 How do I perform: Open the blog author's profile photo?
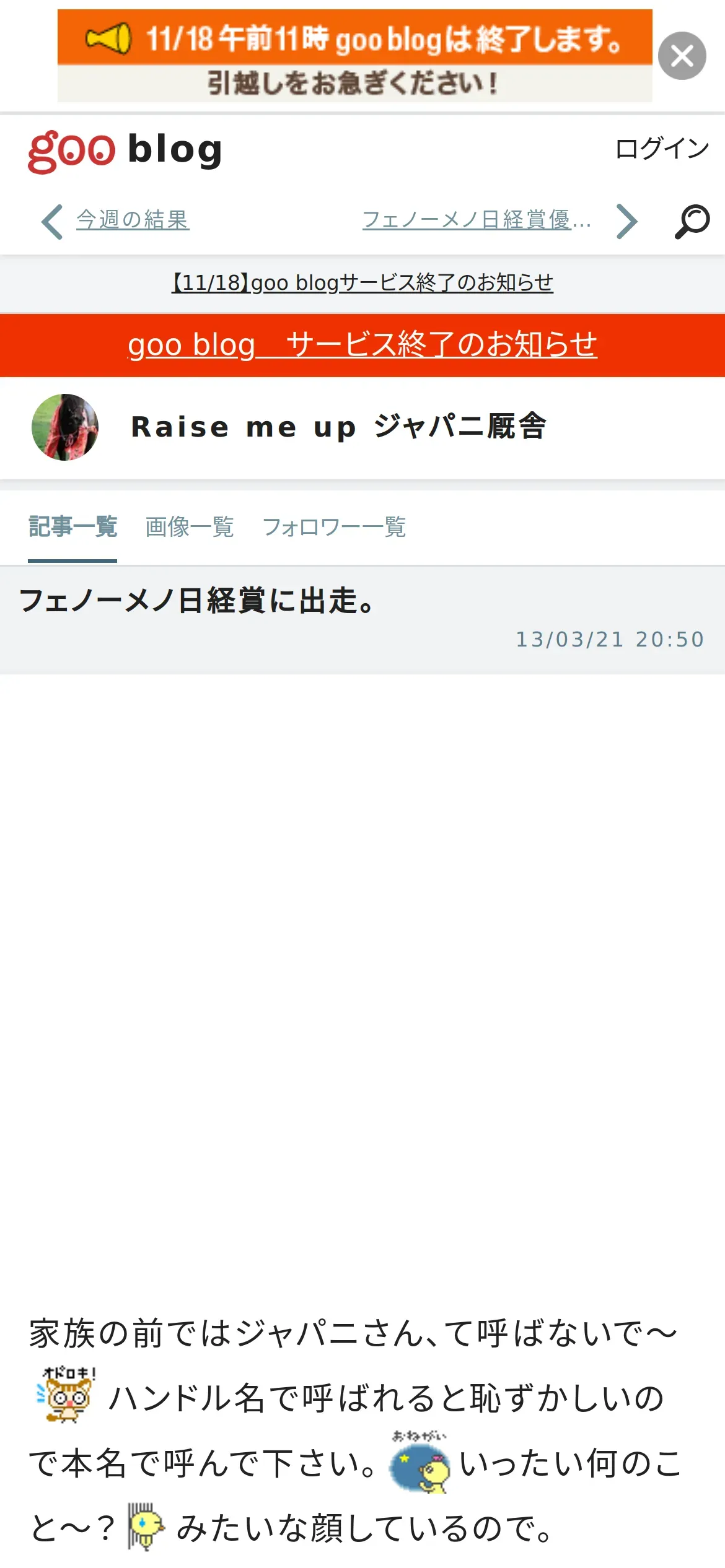pyautogui.click(x=65, y=427)
